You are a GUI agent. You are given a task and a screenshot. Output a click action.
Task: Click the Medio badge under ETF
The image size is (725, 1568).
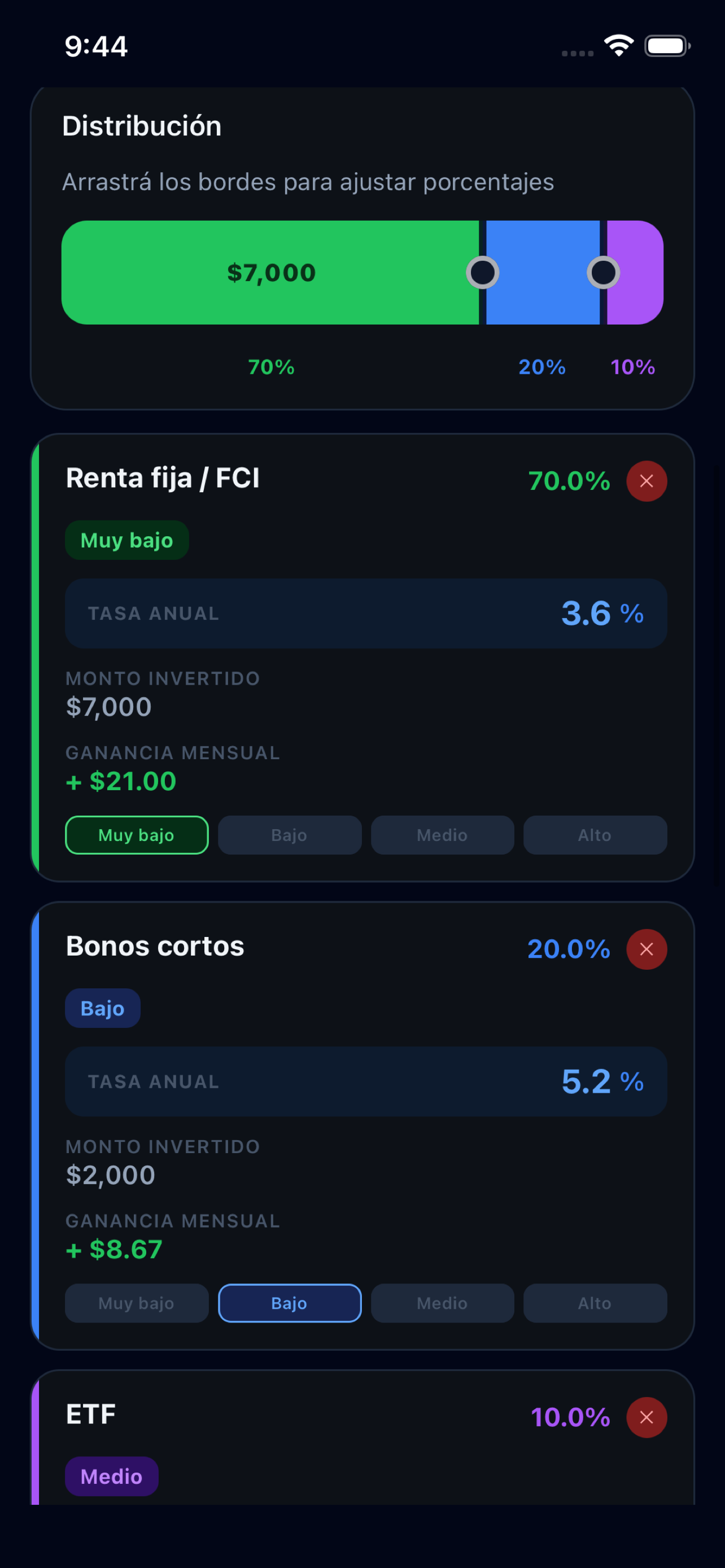111,1476
